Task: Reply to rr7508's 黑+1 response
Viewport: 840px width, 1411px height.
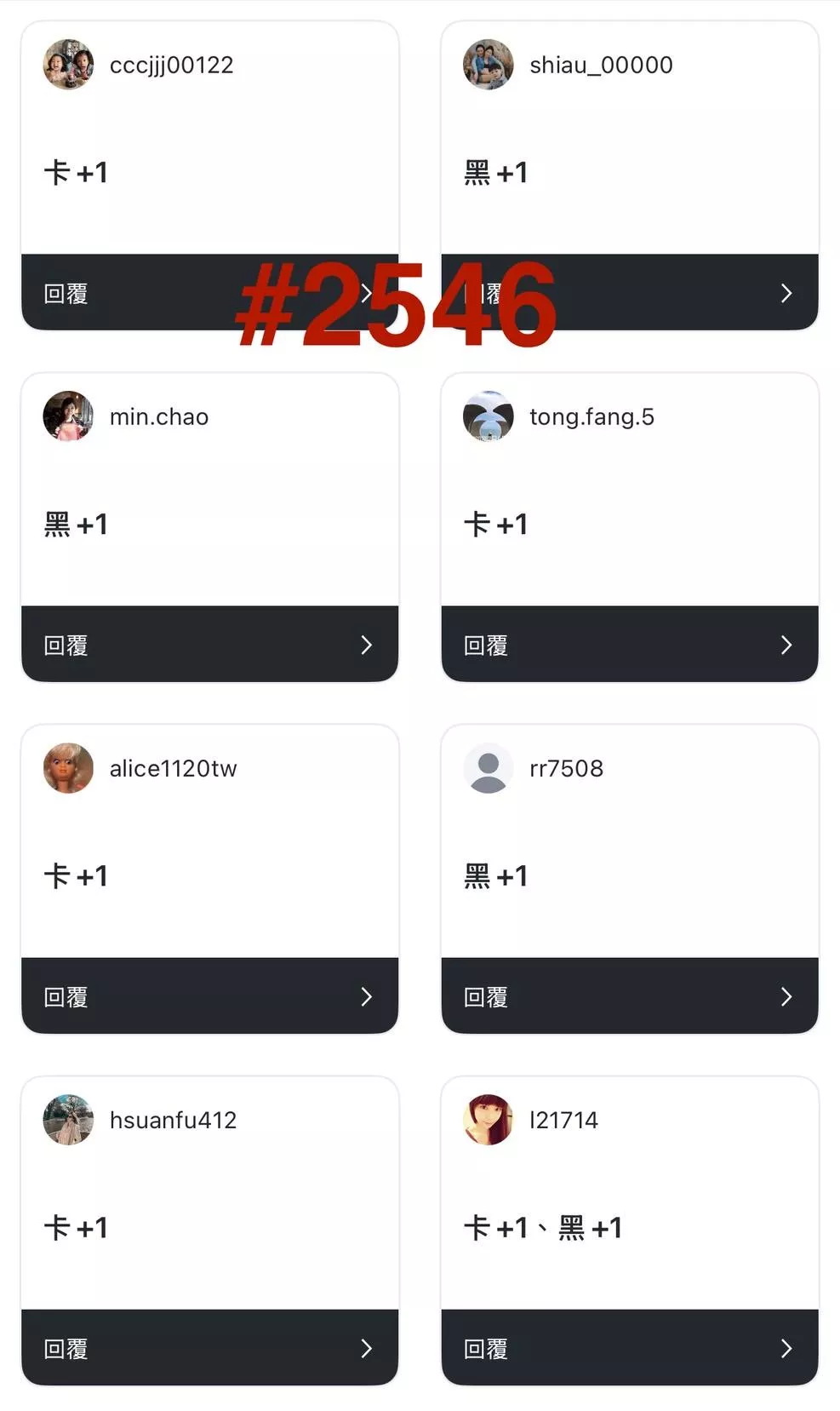Action: [x=630, y=996]
